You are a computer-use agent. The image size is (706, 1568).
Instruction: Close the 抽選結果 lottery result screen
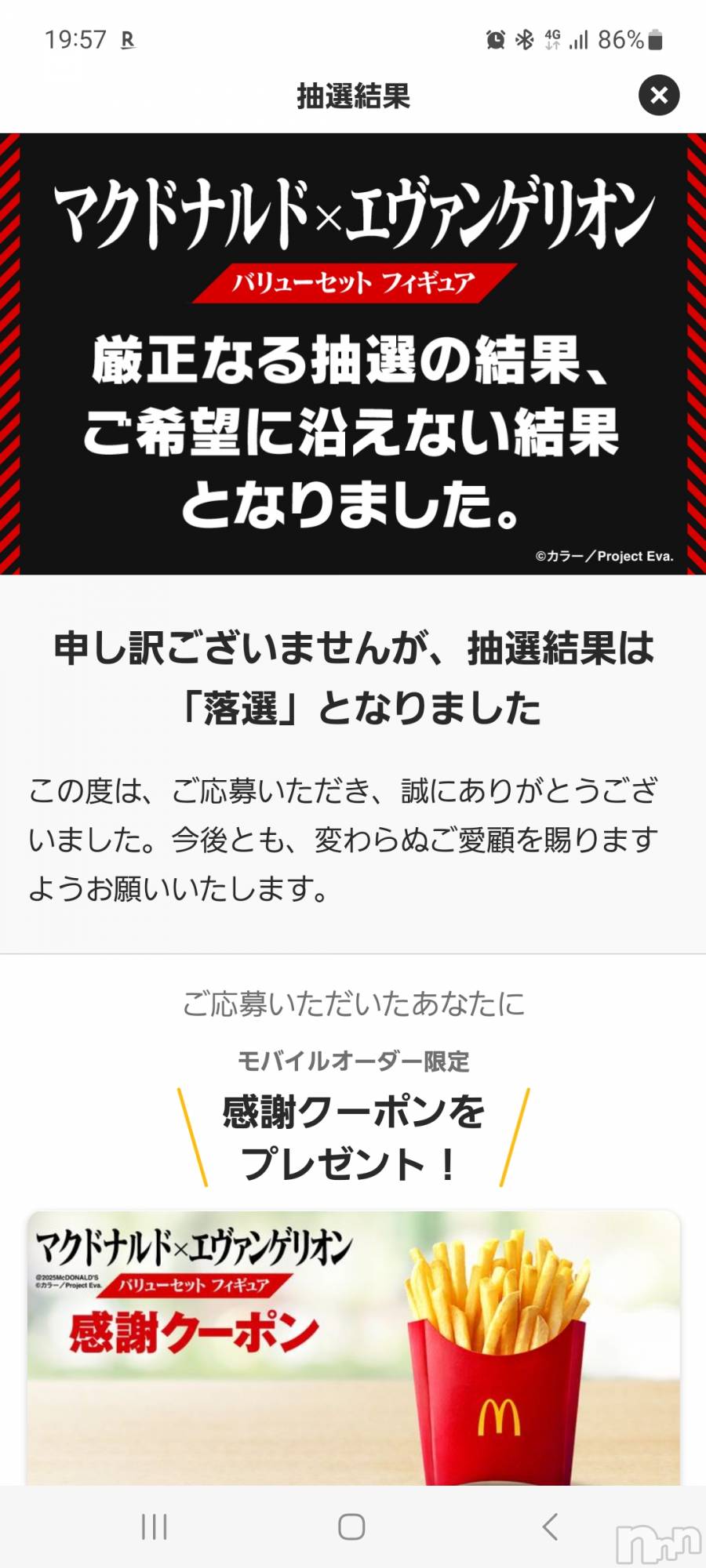659,96
